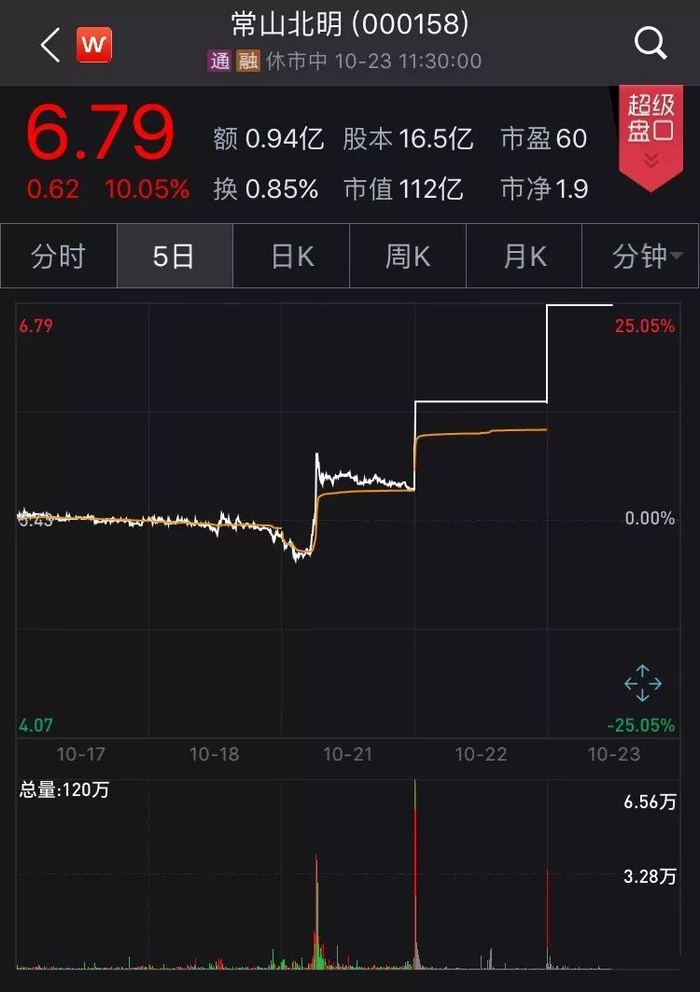
Task: Show the 日K chart
Action: click(x=291, y=257)
